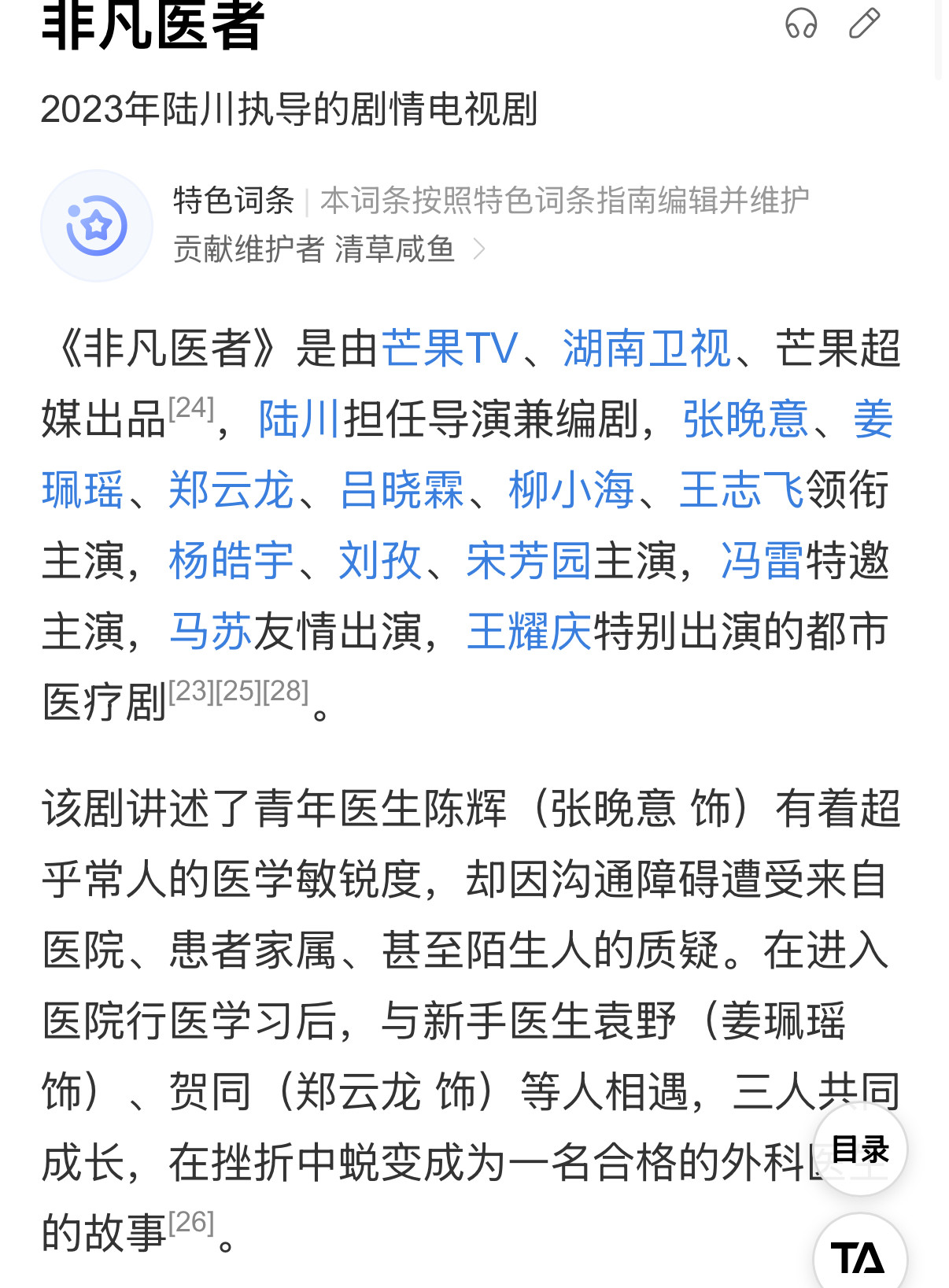Open the 宋芳园 link
The image size is (949, 1288).
pyautogui.click(x=529, y=561)
